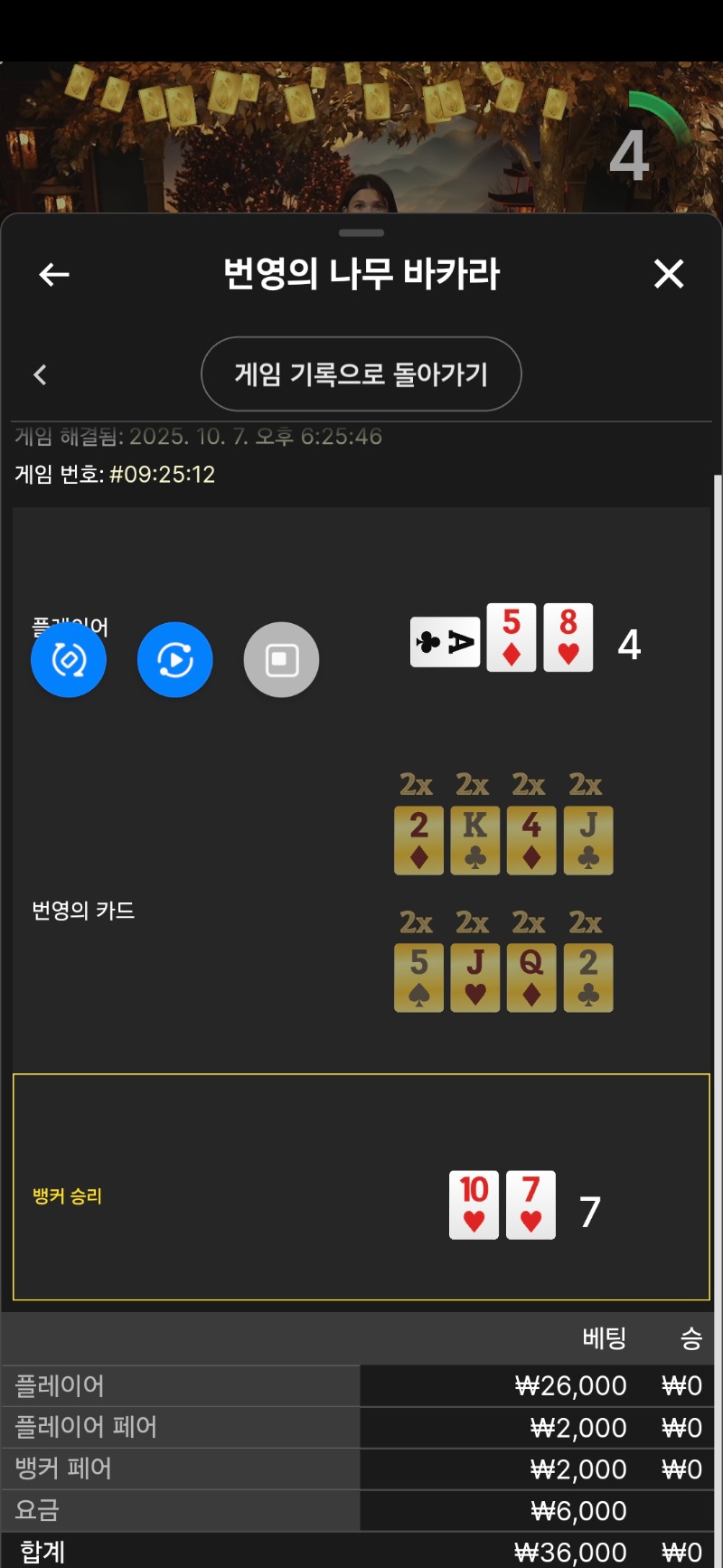Tap the gray stop button
Screen dimensions: 723x1568
[x=281, y=660]
